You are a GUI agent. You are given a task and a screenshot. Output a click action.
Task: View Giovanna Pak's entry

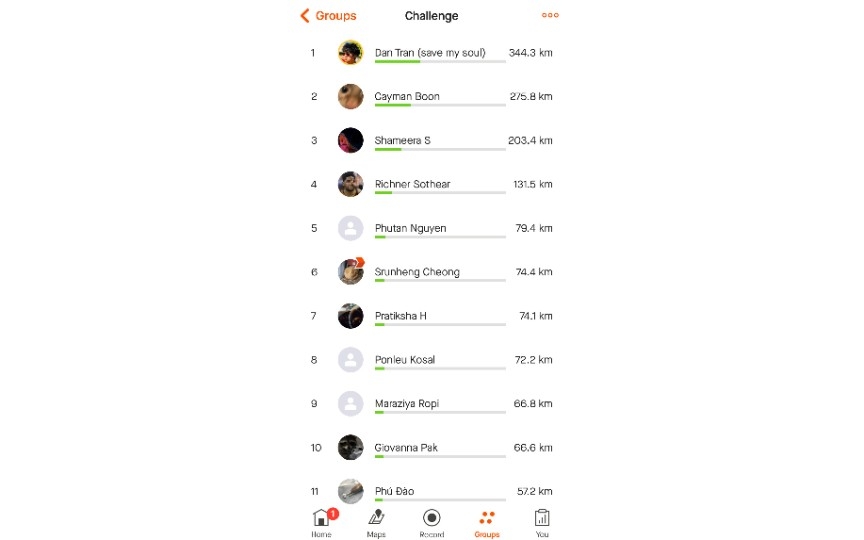click(430, 448)
